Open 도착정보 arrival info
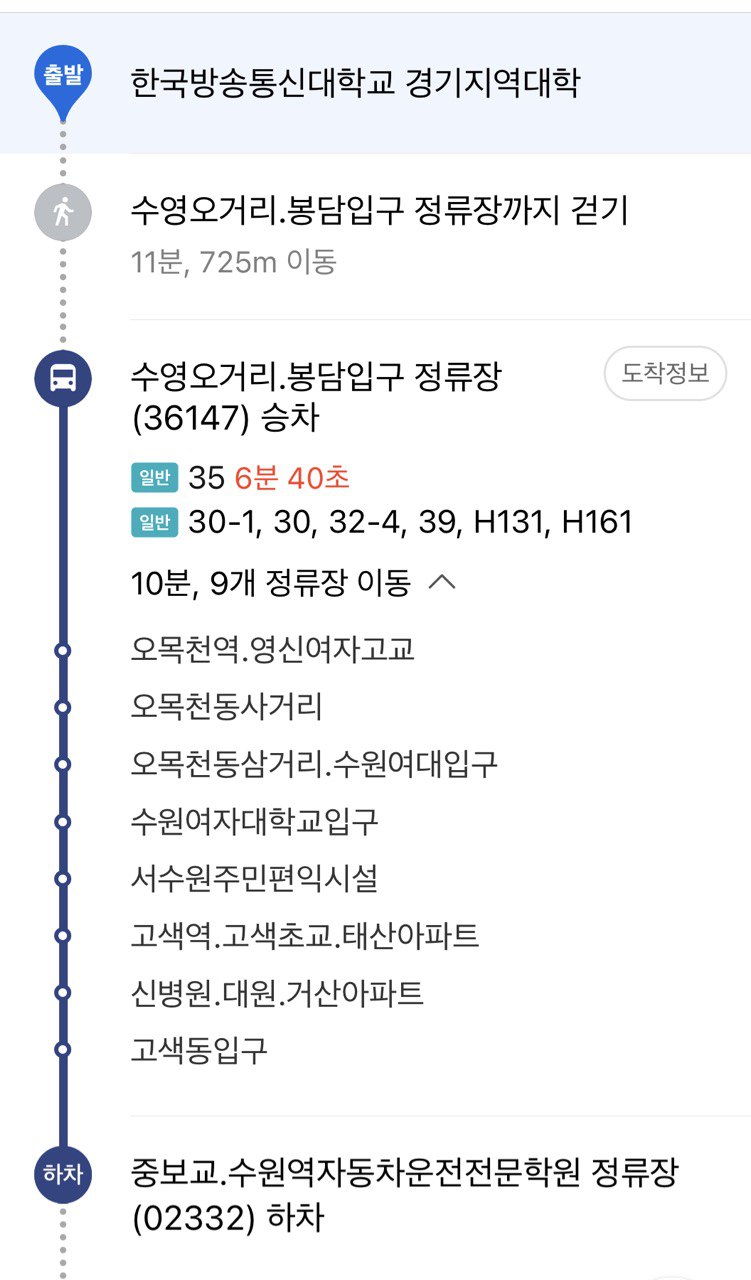The image size is (751, 1280). (x=665, y=375)
